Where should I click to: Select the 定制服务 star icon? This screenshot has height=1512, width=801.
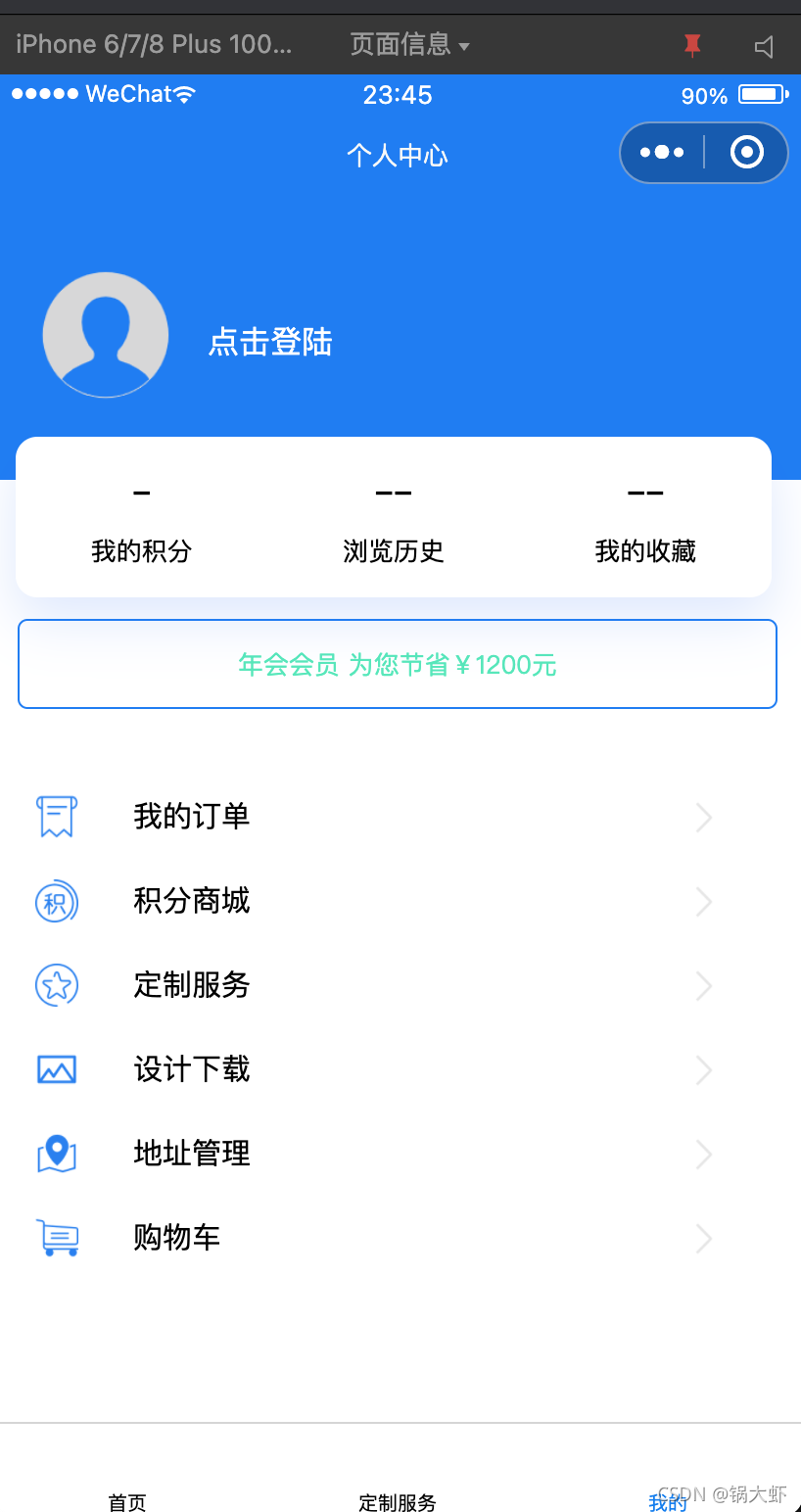[56, 985]
